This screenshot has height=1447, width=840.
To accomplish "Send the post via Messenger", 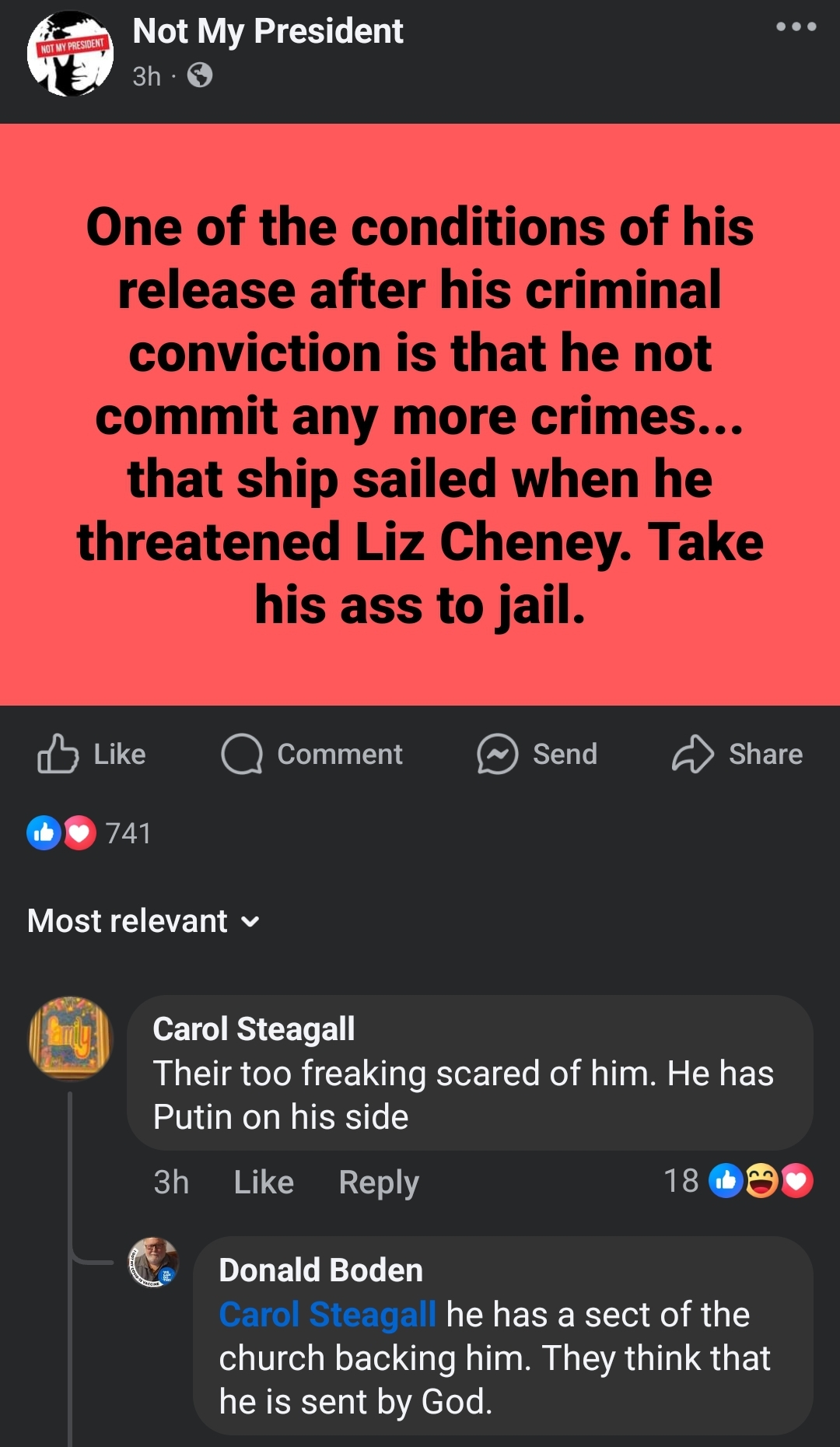I will click(x=537, y=754).
